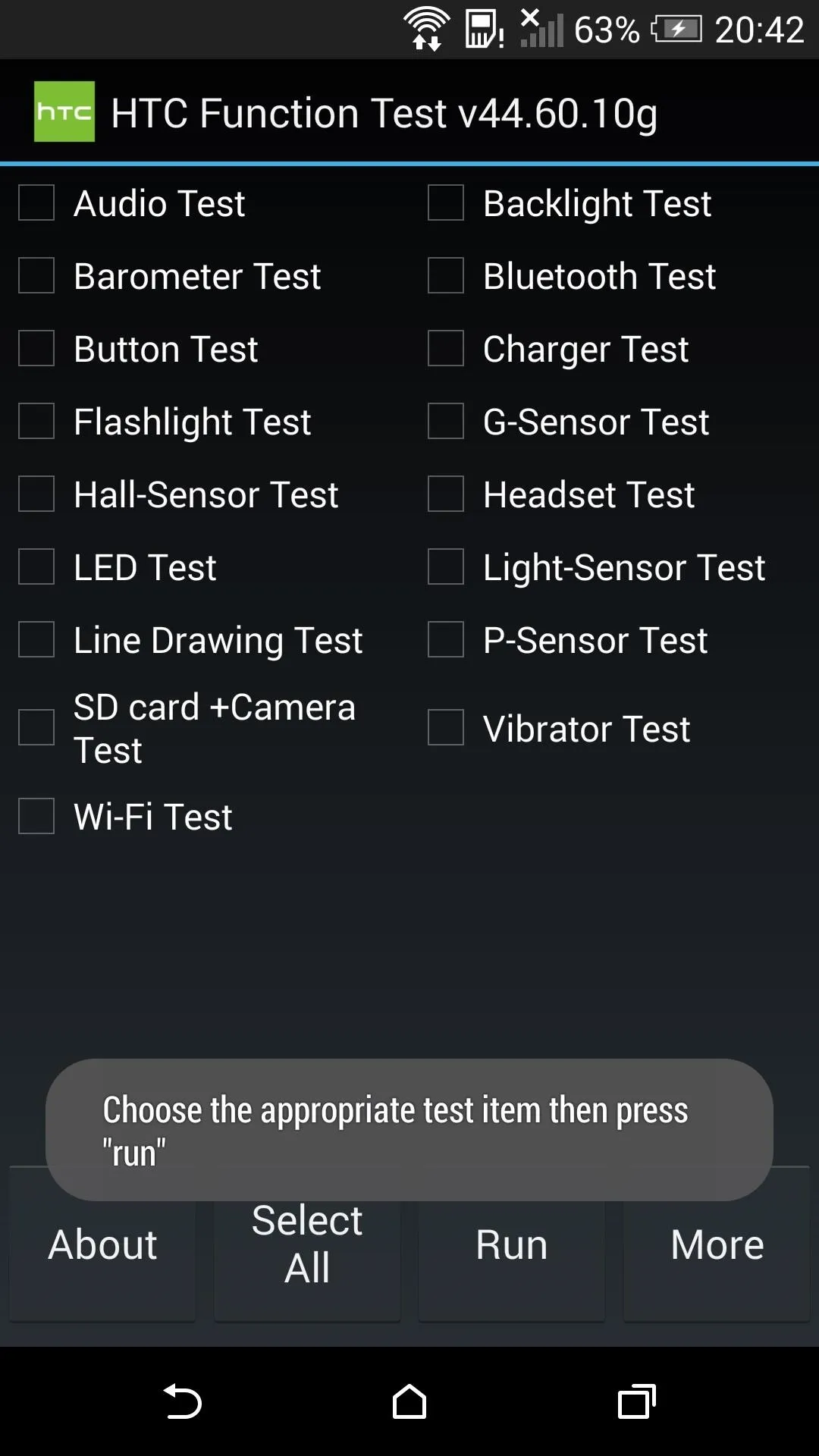
Task: Select Charger Test checkbox
Action: pos(446,348)
